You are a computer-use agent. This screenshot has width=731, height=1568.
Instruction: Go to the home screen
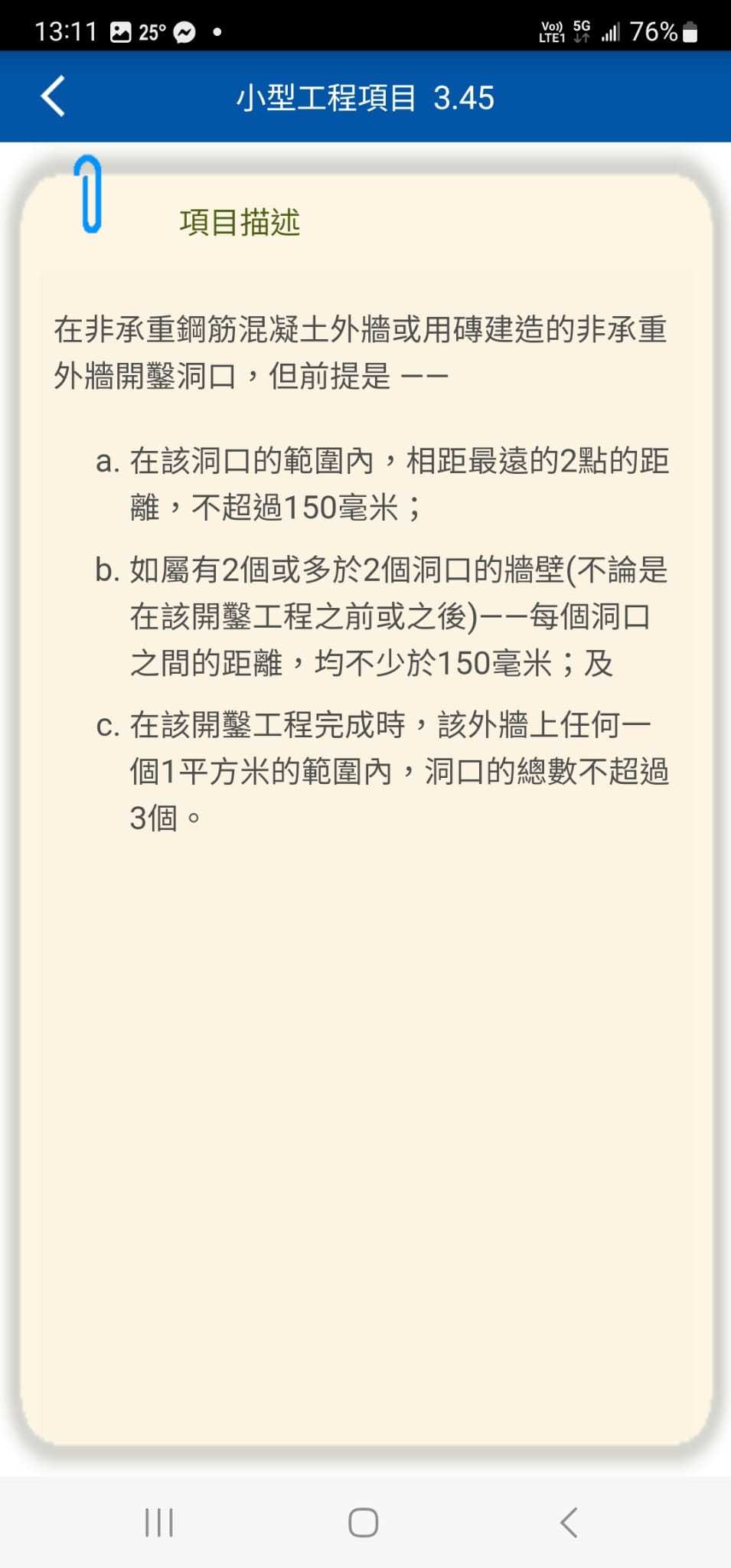(363, 1522)
